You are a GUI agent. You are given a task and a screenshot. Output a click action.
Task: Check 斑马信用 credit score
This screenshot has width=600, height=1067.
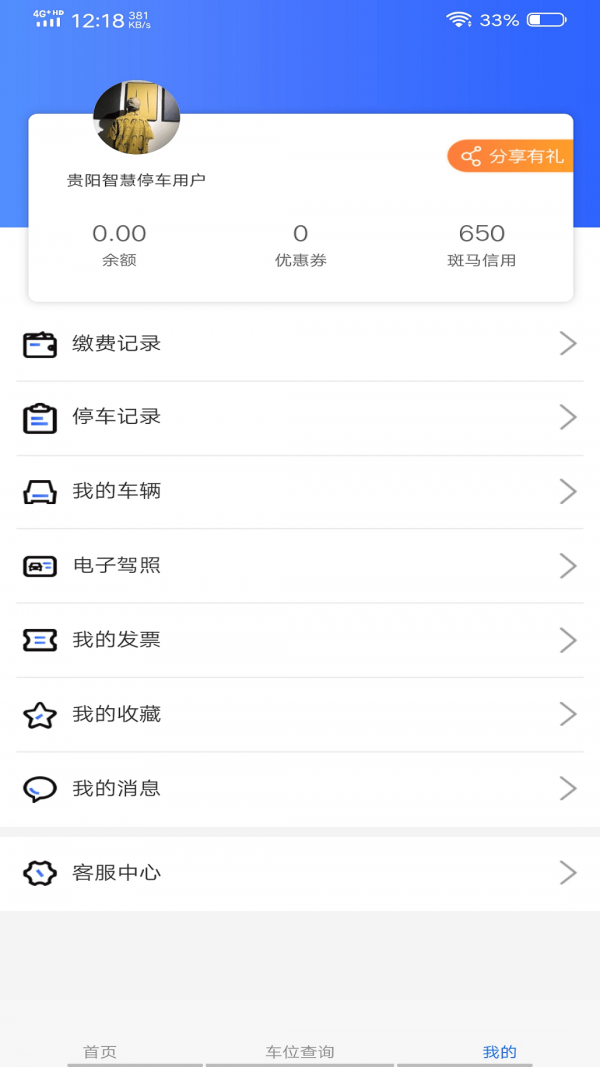coord(481,245)
